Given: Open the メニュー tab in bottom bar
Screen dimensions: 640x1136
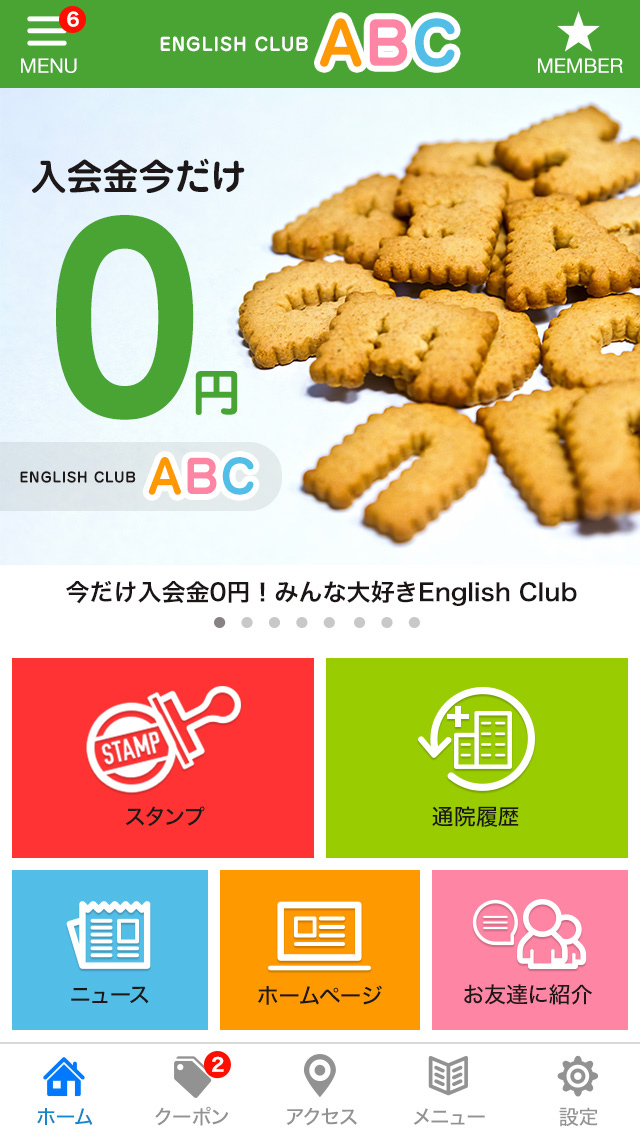Looking at the screenshot, I should [x=449, y=1090].
